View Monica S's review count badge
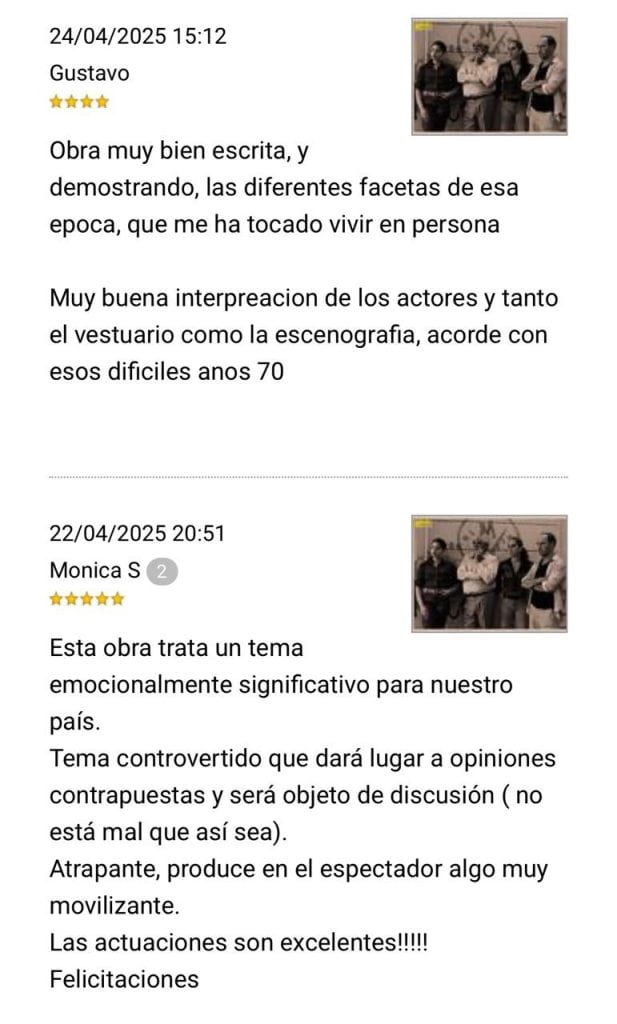 pyautogui.click(x=162, y=571)
